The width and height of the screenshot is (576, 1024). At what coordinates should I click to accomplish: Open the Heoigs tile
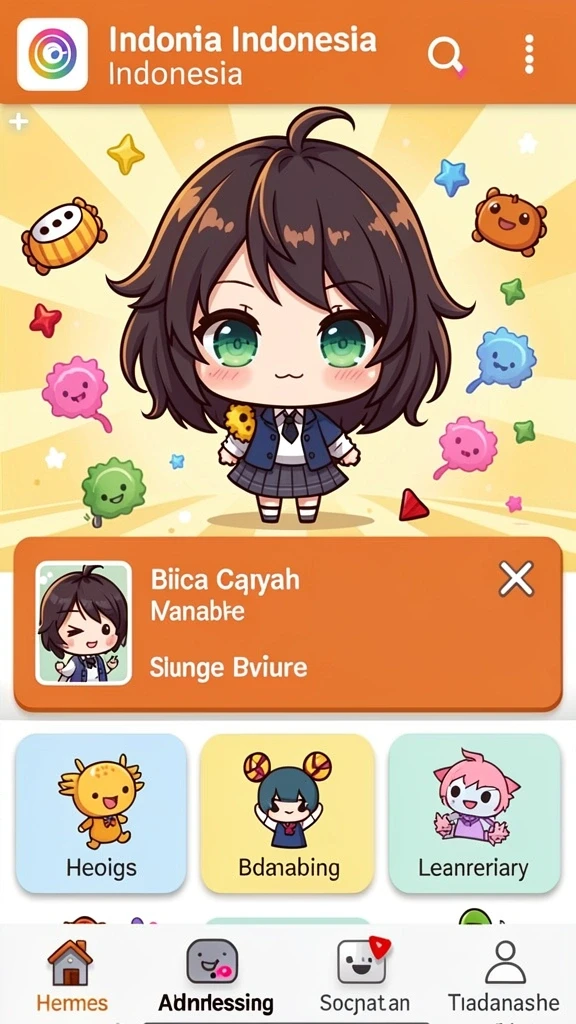coord(101,813)
